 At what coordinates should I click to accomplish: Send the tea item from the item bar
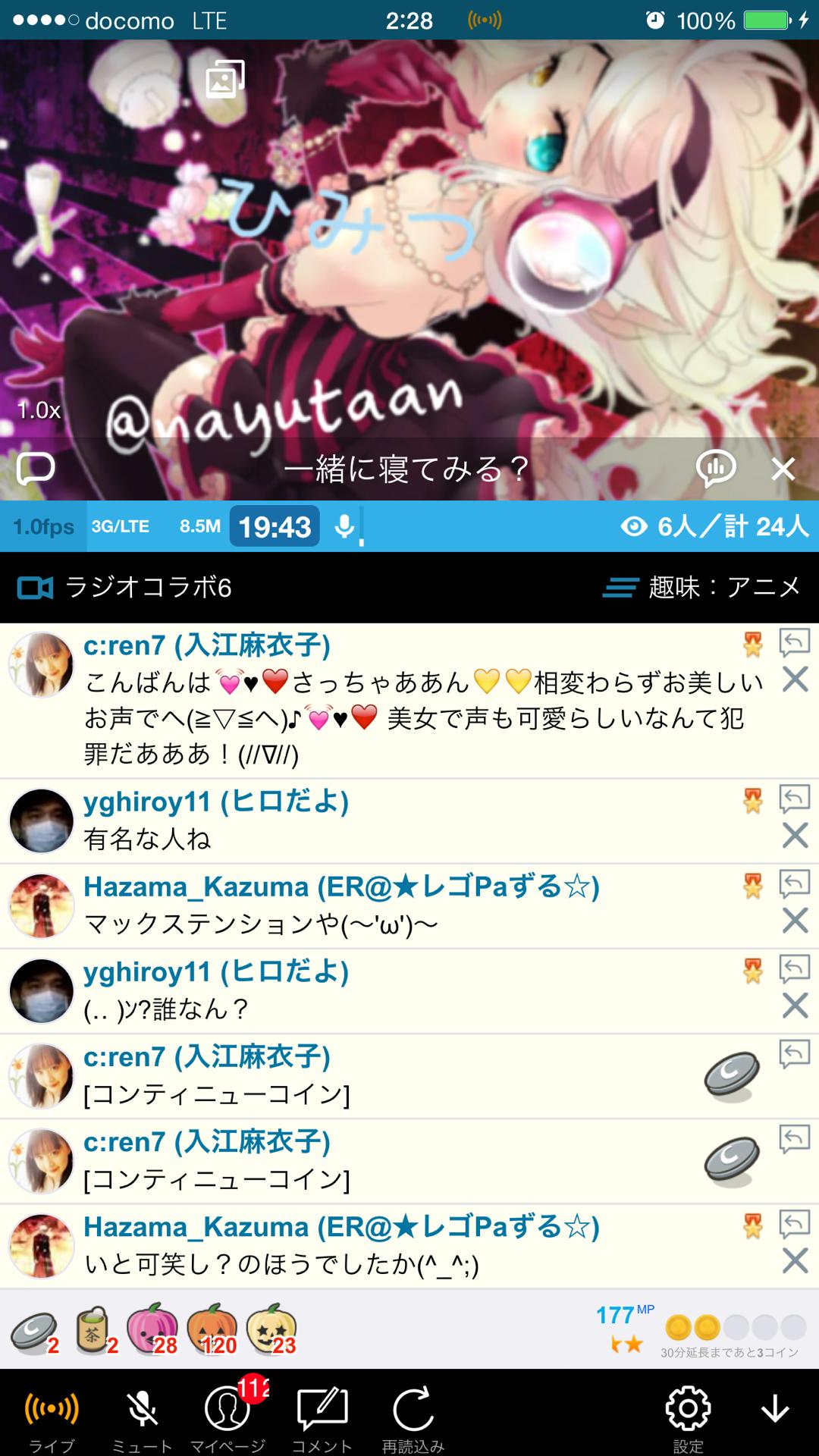93,1330
